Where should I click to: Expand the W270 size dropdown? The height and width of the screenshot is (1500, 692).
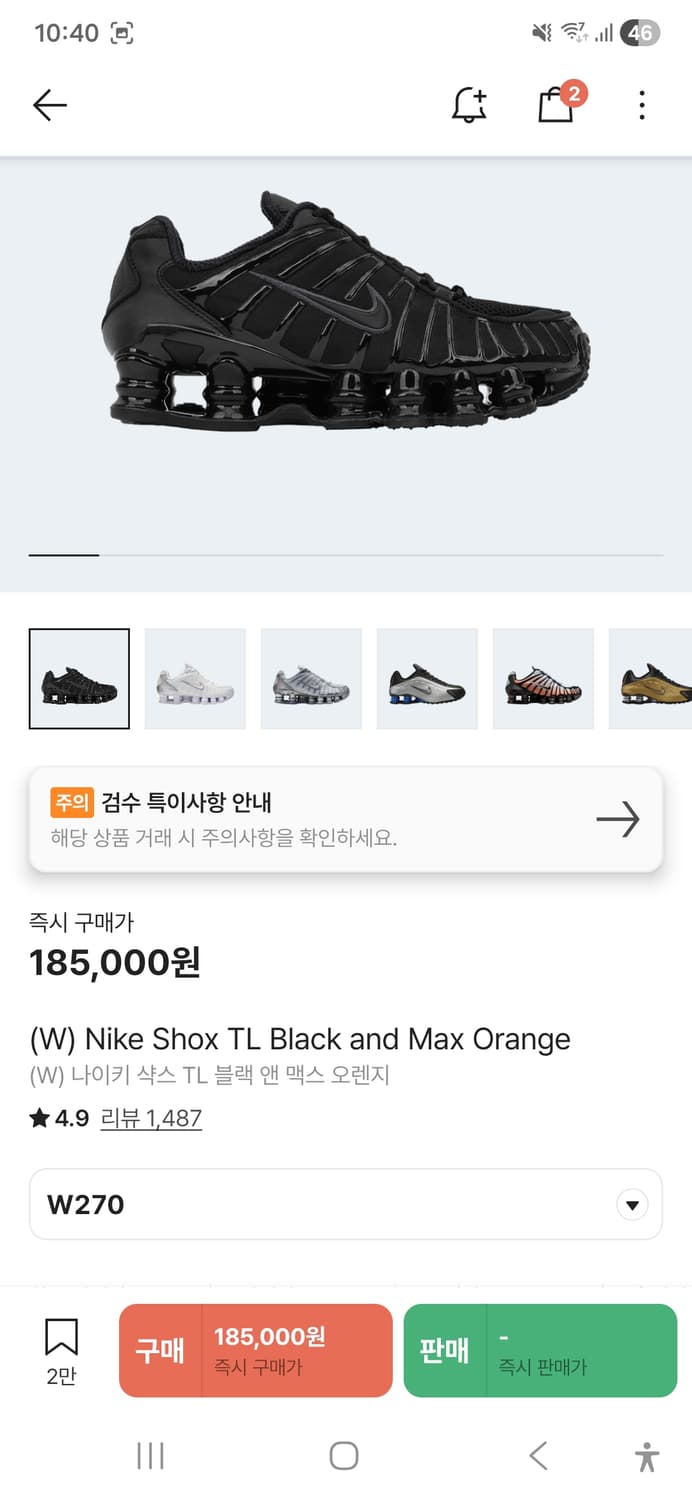coord(346,1204)
